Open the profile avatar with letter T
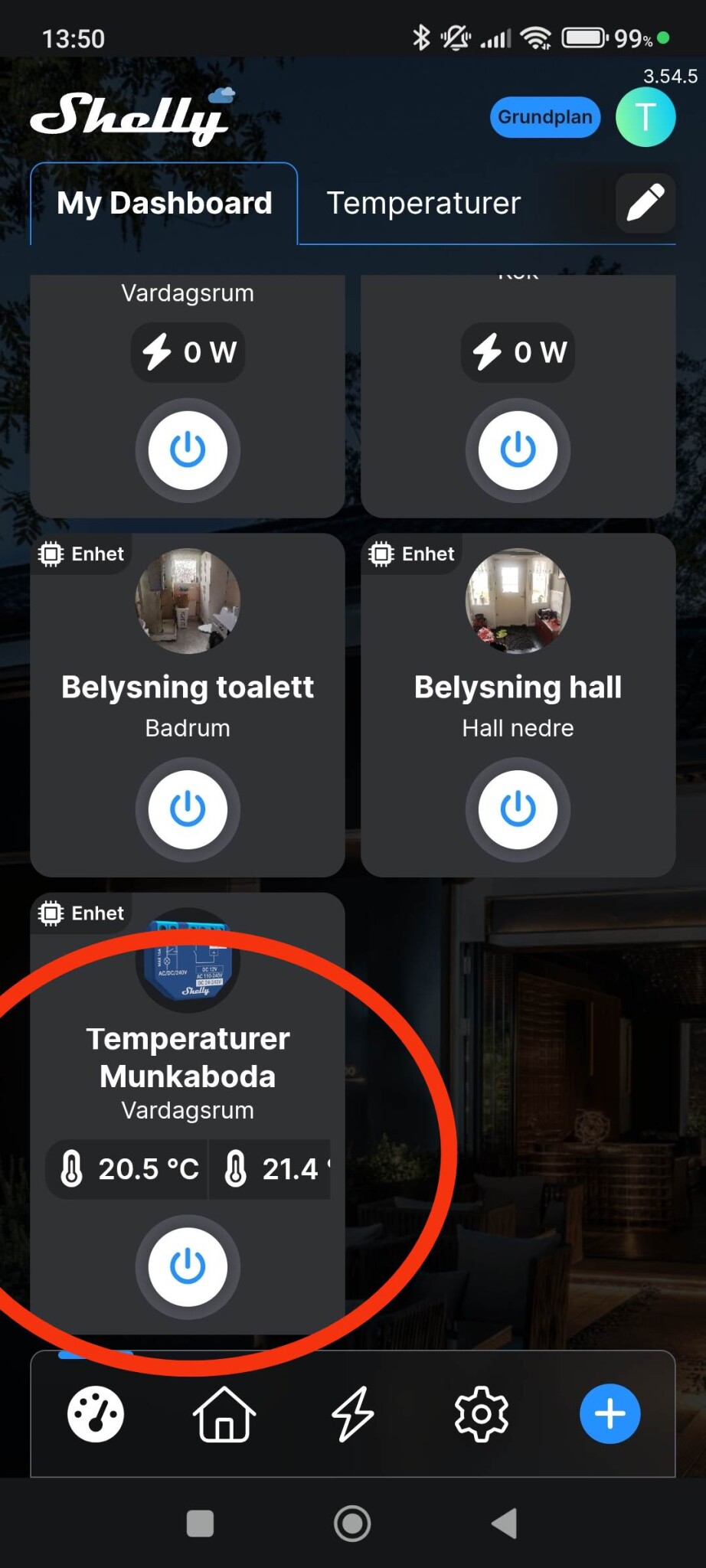 pos(646,117)
